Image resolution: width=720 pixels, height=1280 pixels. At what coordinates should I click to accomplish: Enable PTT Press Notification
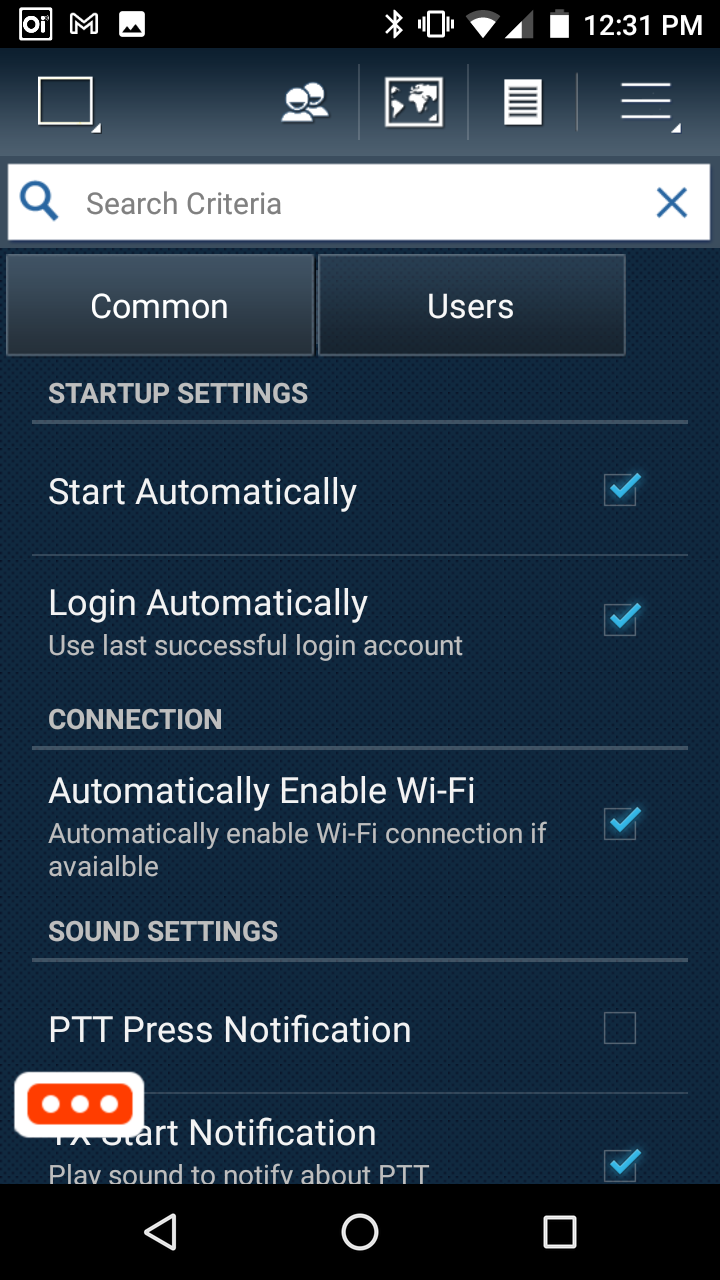click(x=620, y=1028)
